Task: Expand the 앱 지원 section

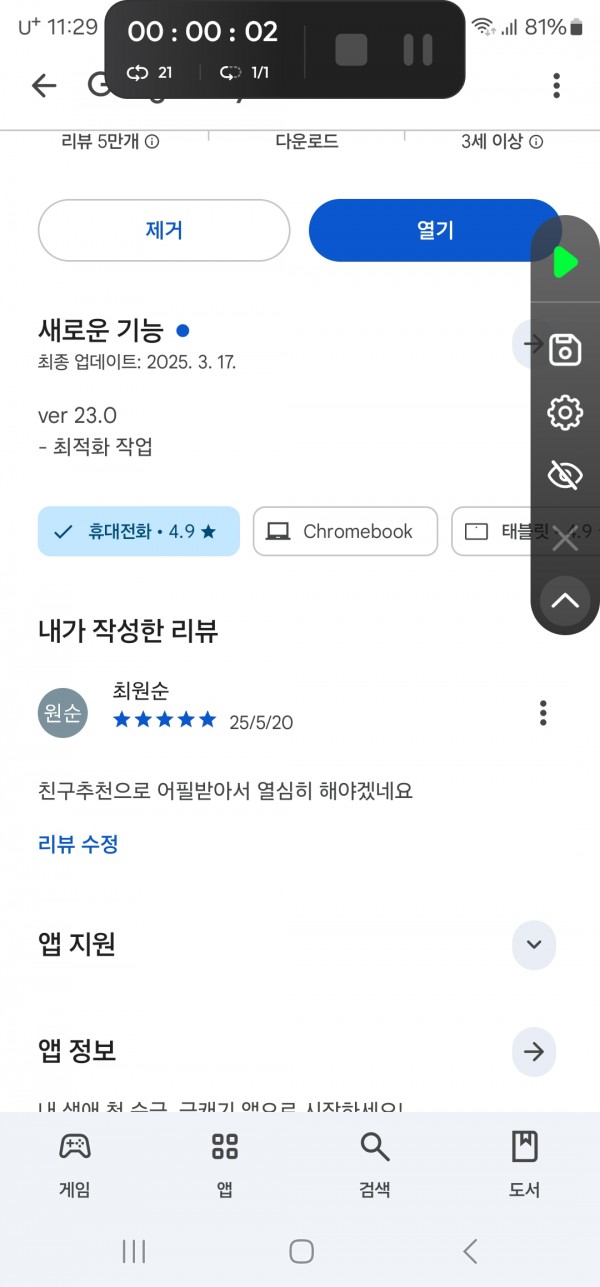Action: pos(534,945)
